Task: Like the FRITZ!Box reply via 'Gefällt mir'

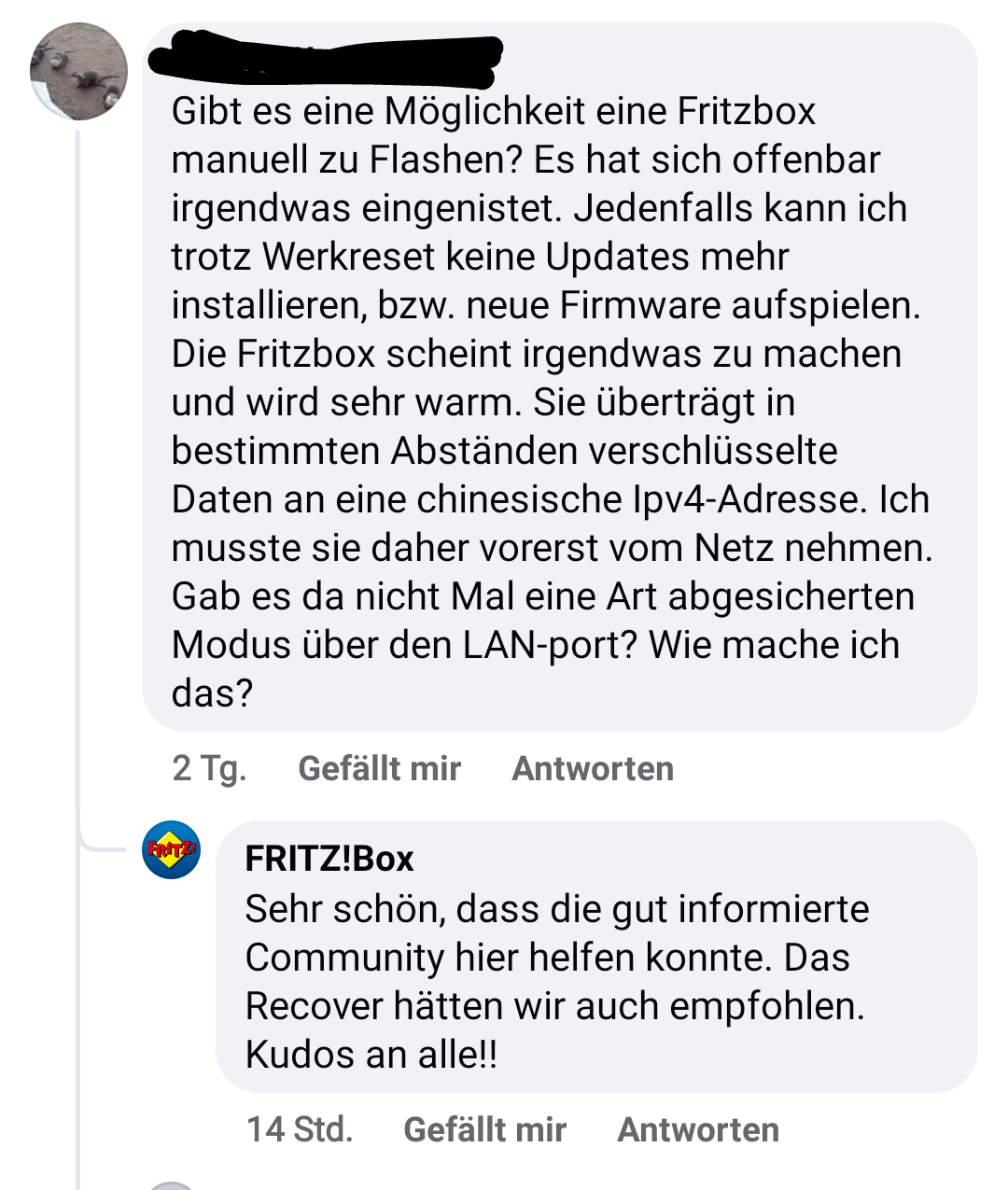Action: pos(484,1129)
